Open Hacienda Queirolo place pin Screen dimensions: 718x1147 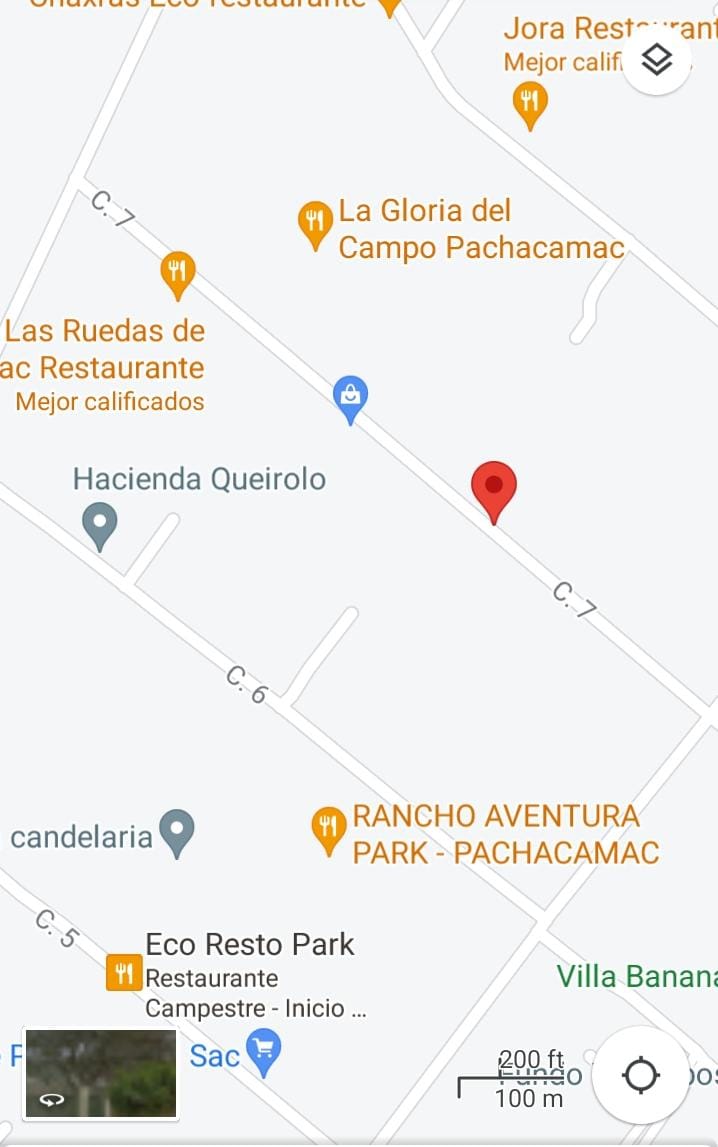pos(99,523)
